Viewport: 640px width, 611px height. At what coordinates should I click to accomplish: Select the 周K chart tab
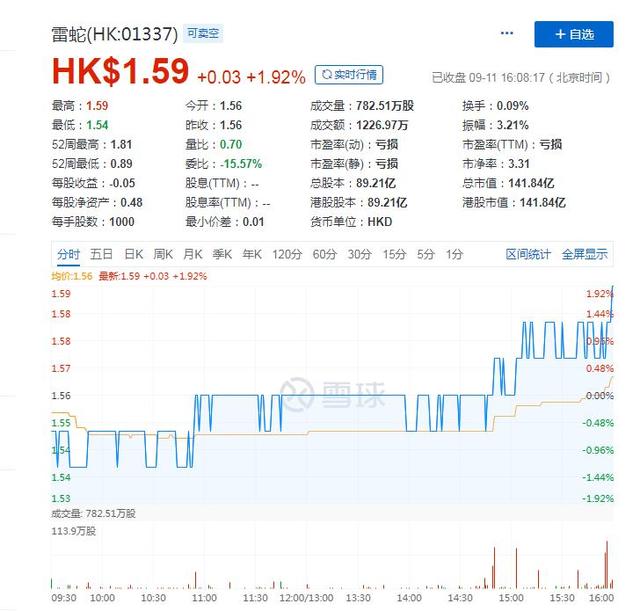[164, 254]
